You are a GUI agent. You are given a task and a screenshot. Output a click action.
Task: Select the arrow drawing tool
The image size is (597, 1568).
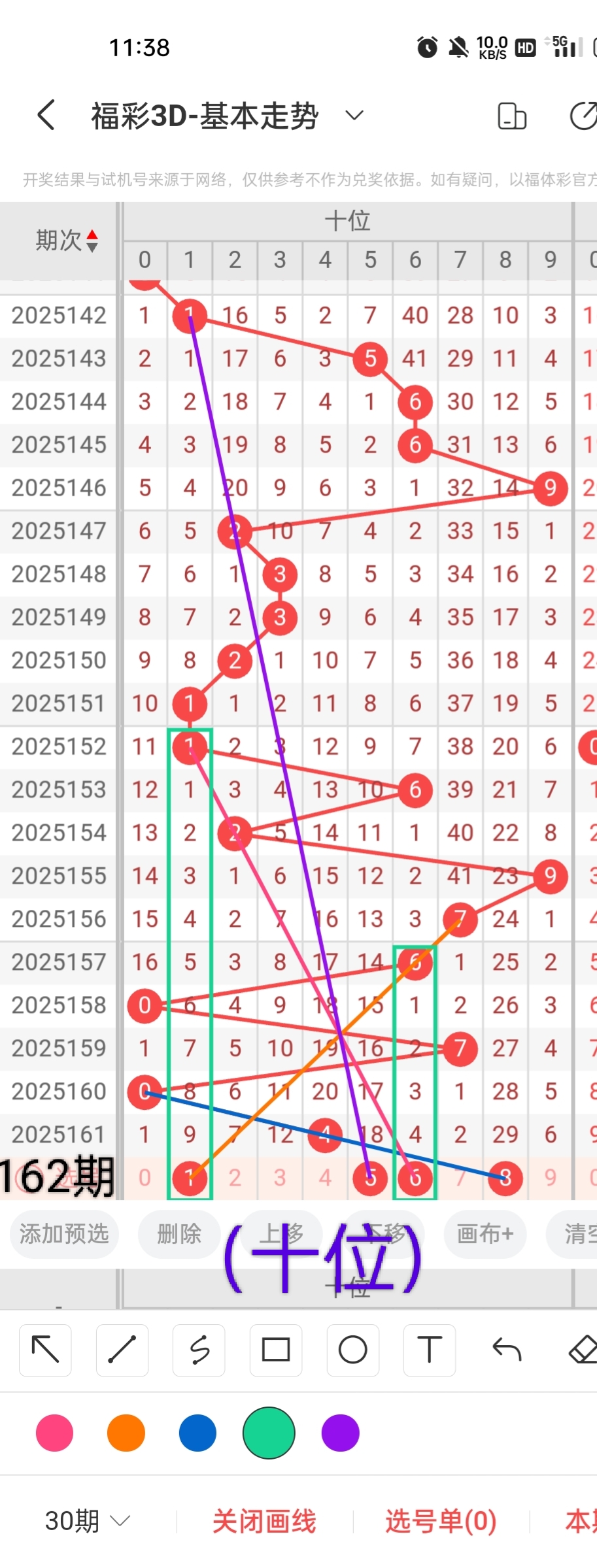[45, 1350]
